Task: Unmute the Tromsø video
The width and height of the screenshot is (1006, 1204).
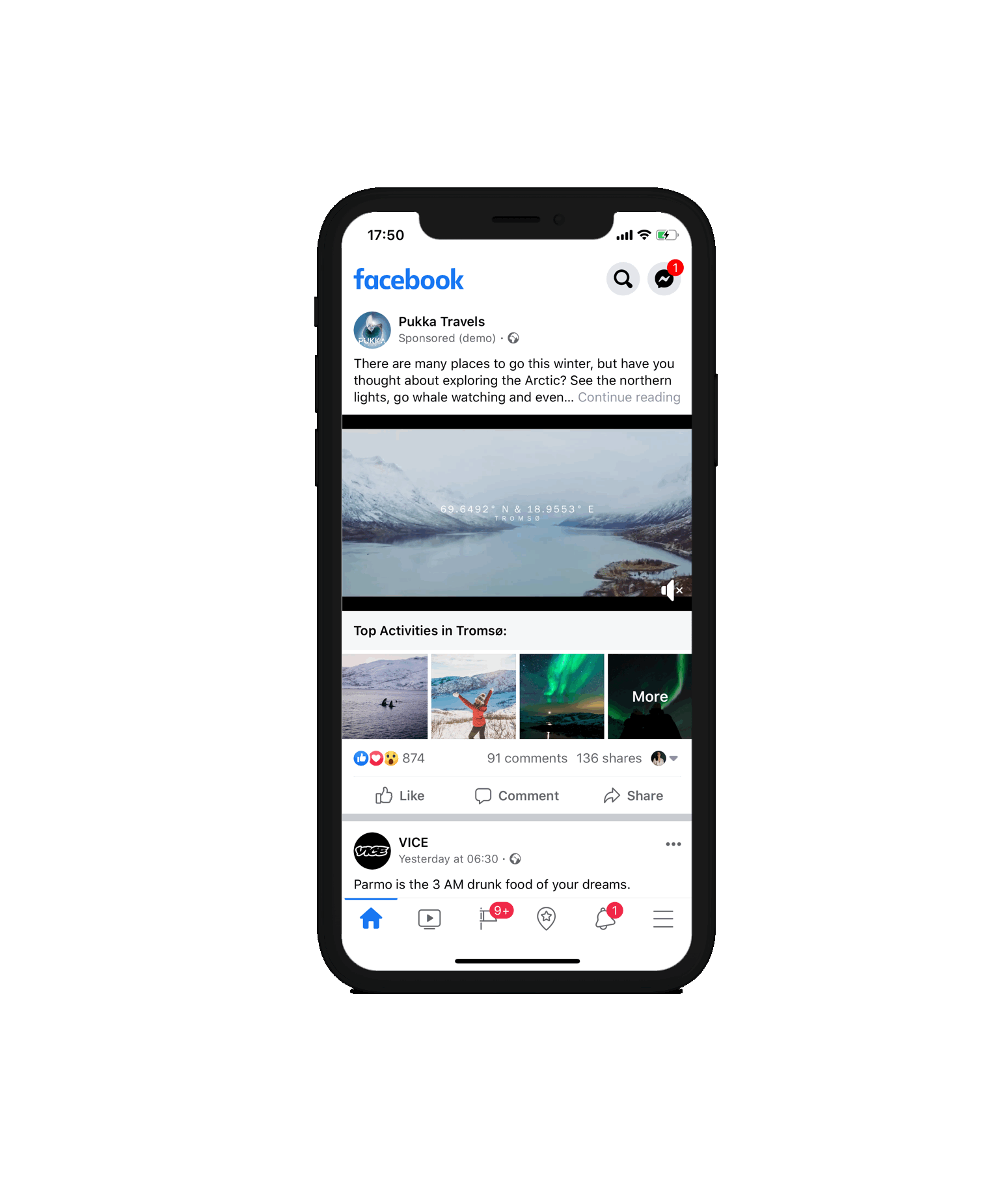Action: (x=671, y=591)
